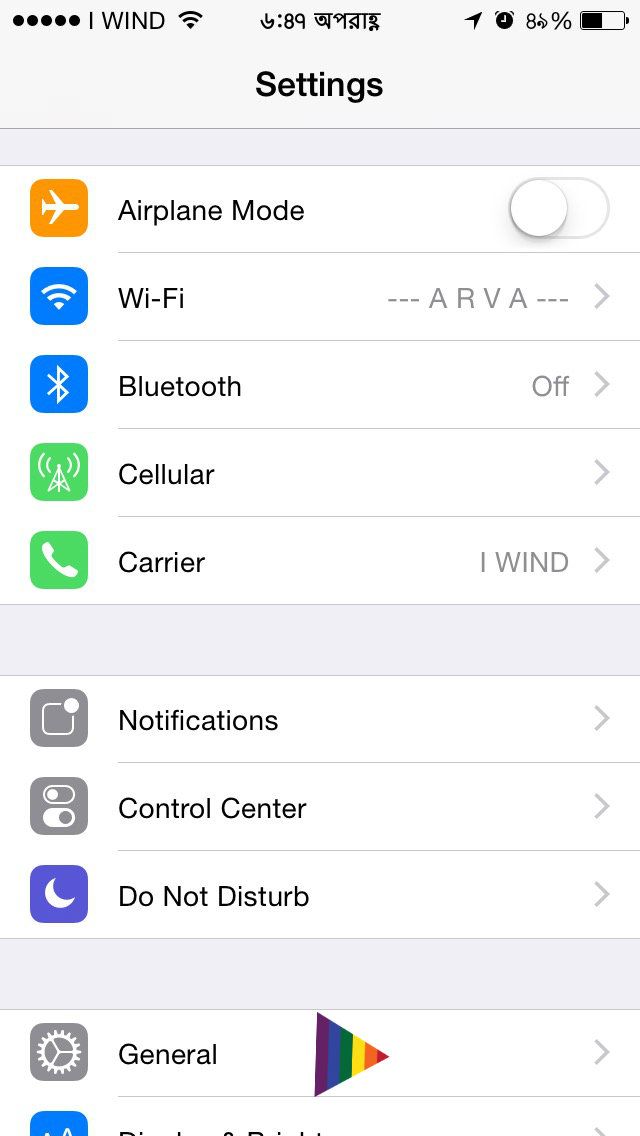Toggle the Airplane Mode switch
The width and height of the screenshot is (640, 1136).
click(x=558, y=209)
